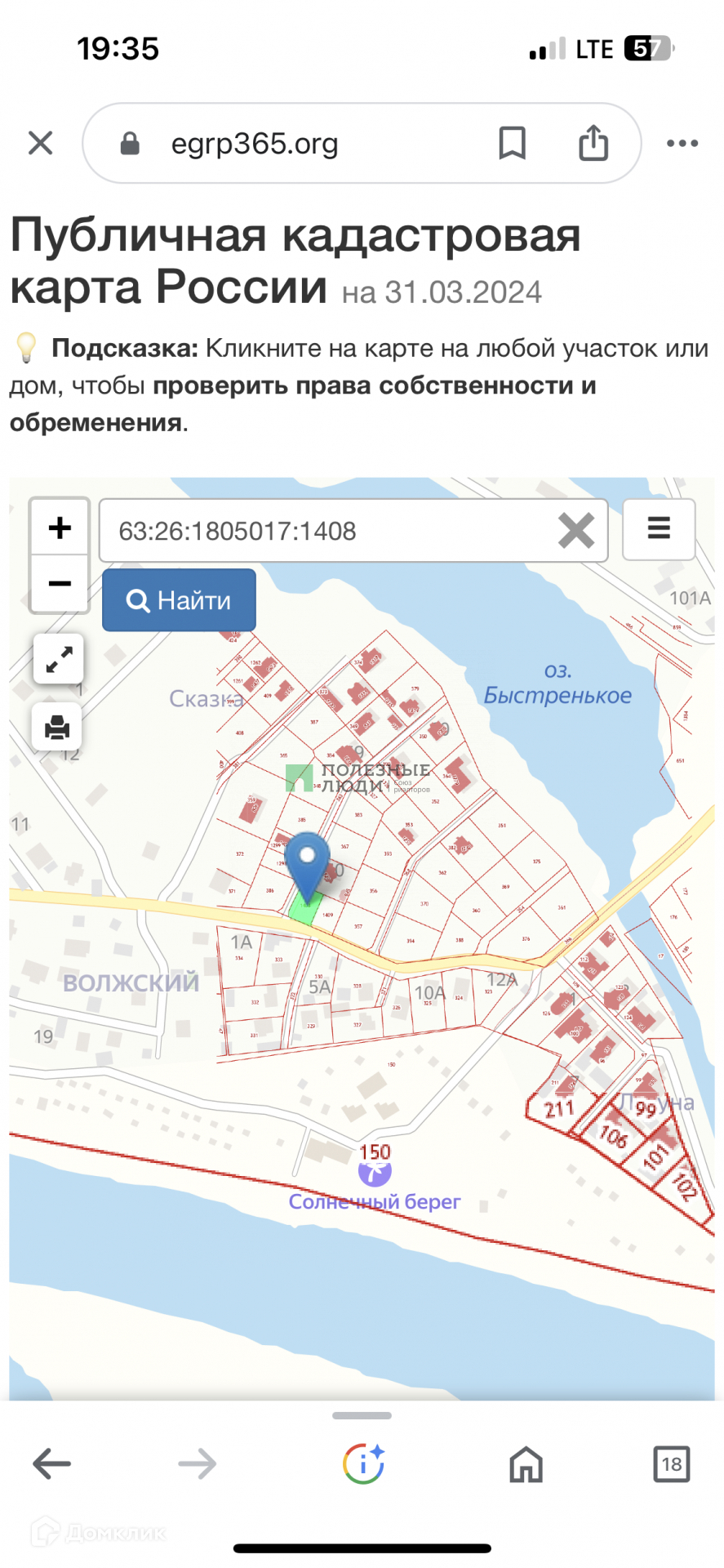Go back to previous page

52,1464
